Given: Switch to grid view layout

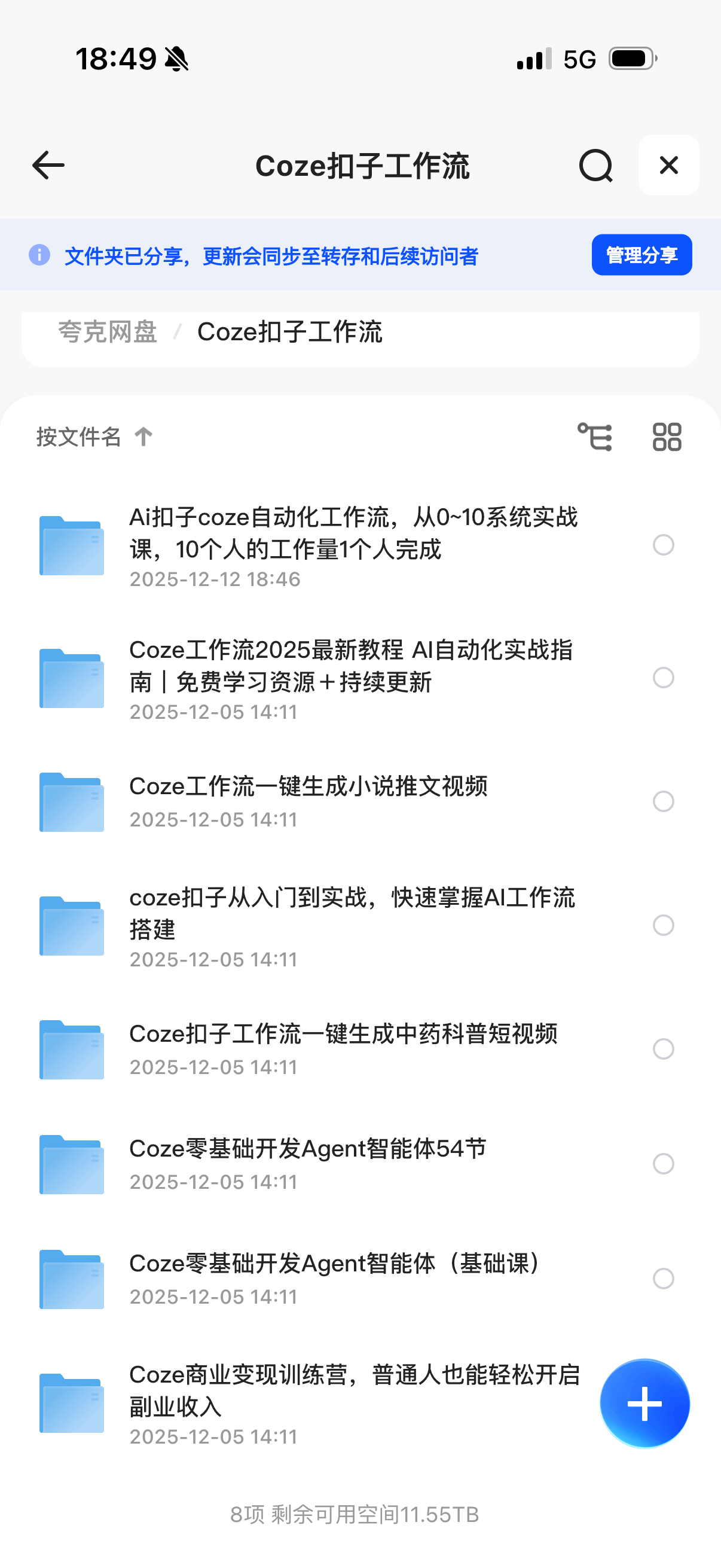Looking at the screenshot, I should point(667,437).
